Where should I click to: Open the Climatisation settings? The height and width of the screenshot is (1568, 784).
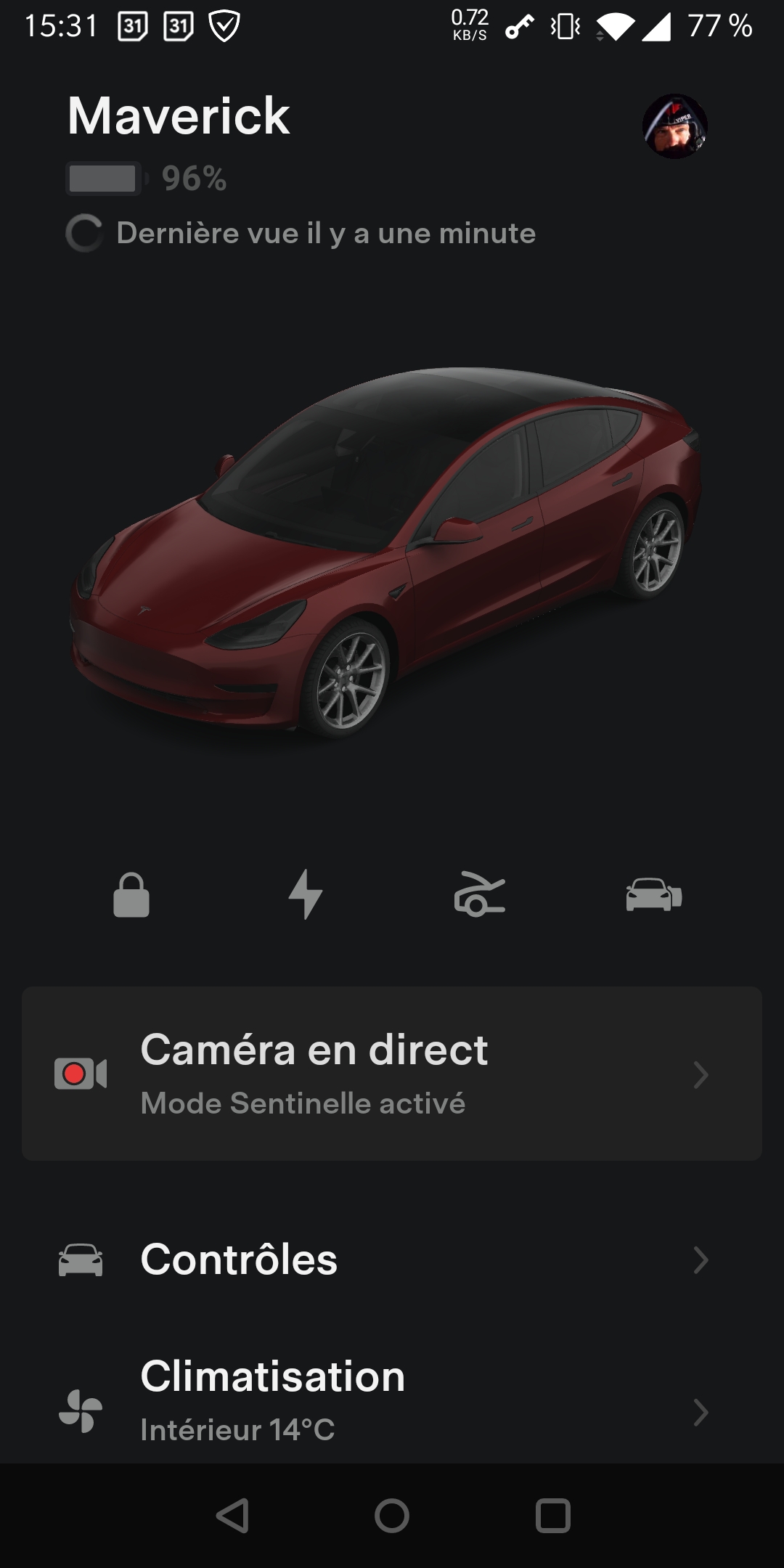pos(392,1401)
